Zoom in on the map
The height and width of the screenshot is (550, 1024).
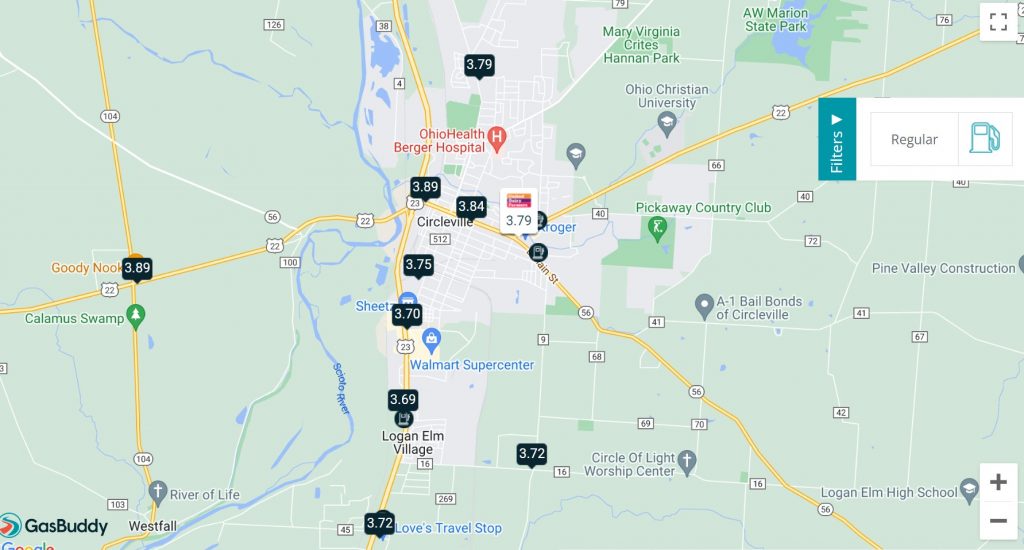pos(998,482)
